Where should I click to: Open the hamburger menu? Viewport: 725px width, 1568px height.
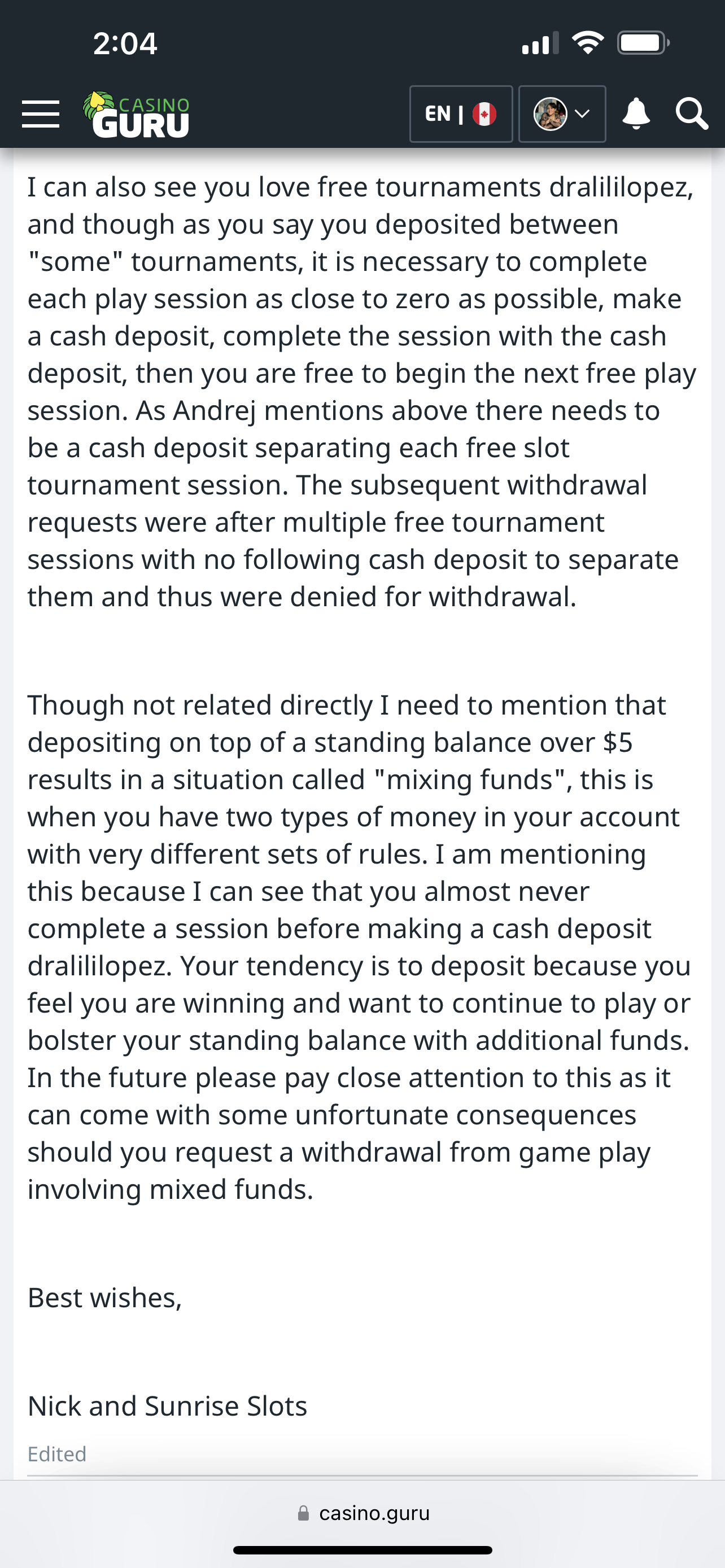tap(40, 114)
